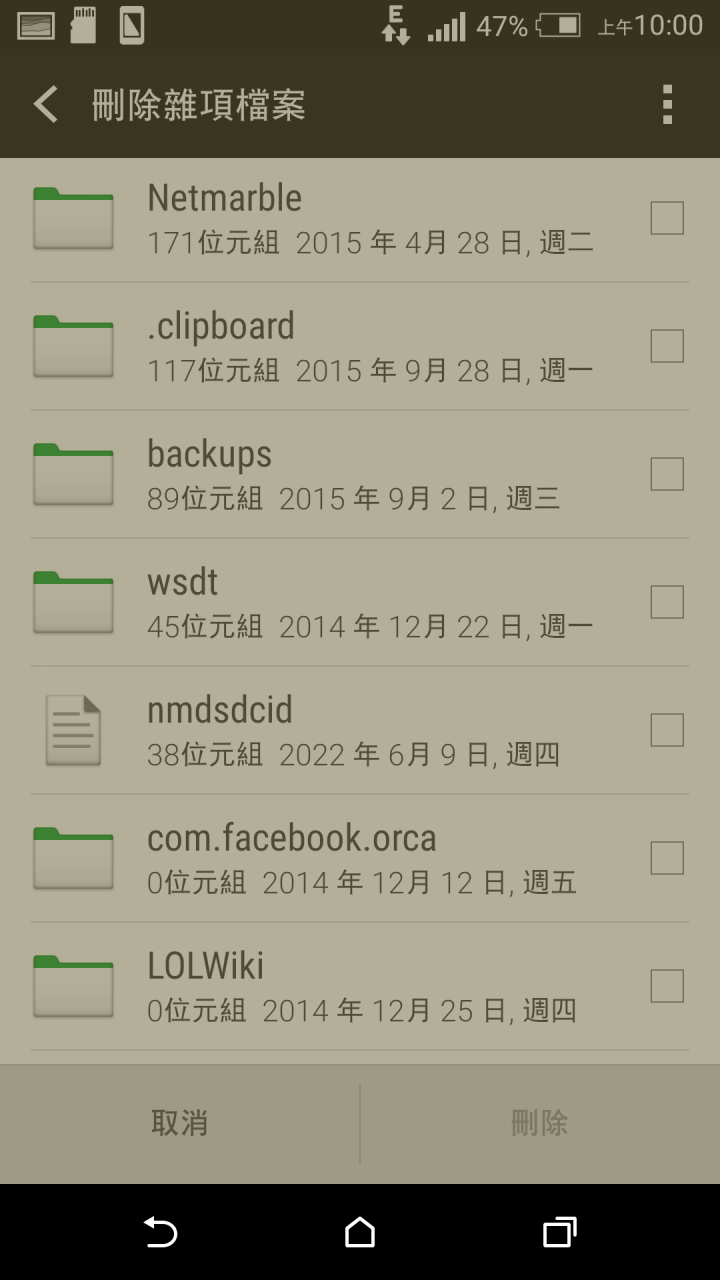This screenshot has height=1280, width=720.
Task: Open the Netmarble folder icon
Action: (72, 218)
